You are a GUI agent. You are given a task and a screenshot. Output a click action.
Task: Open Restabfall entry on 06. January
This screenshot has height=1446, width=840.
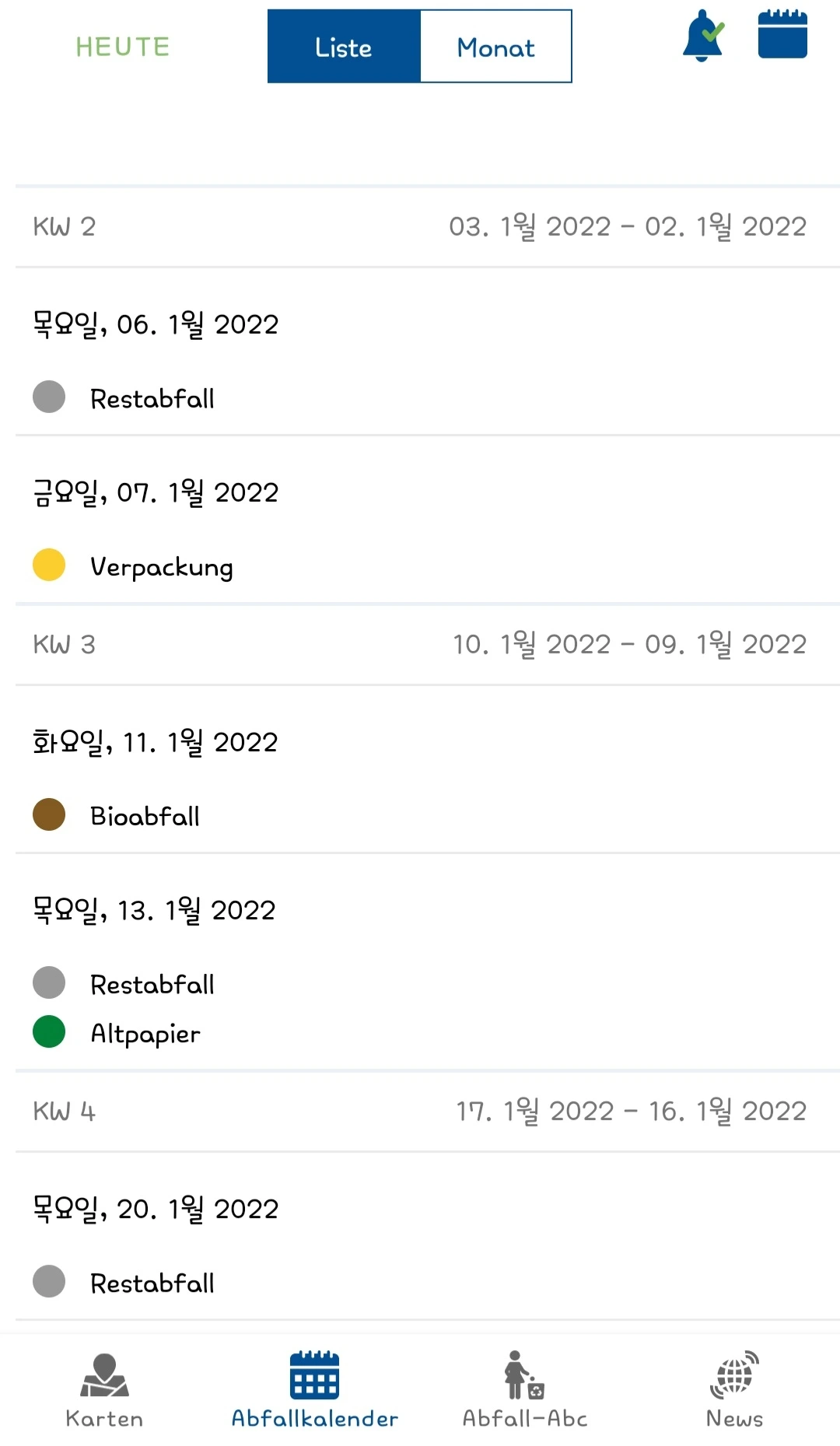152,398
